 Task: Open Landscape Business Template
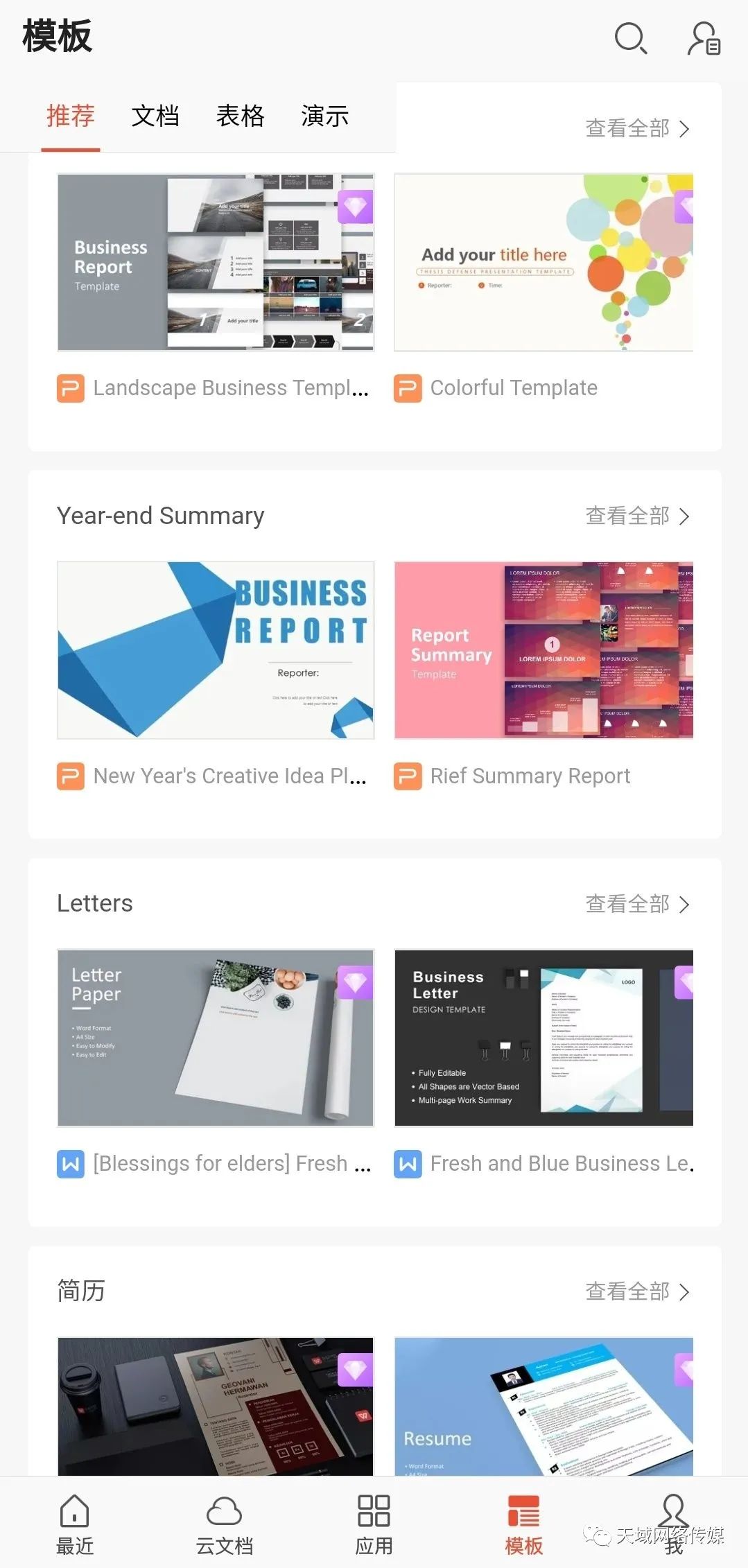click(x=216, y=263)
